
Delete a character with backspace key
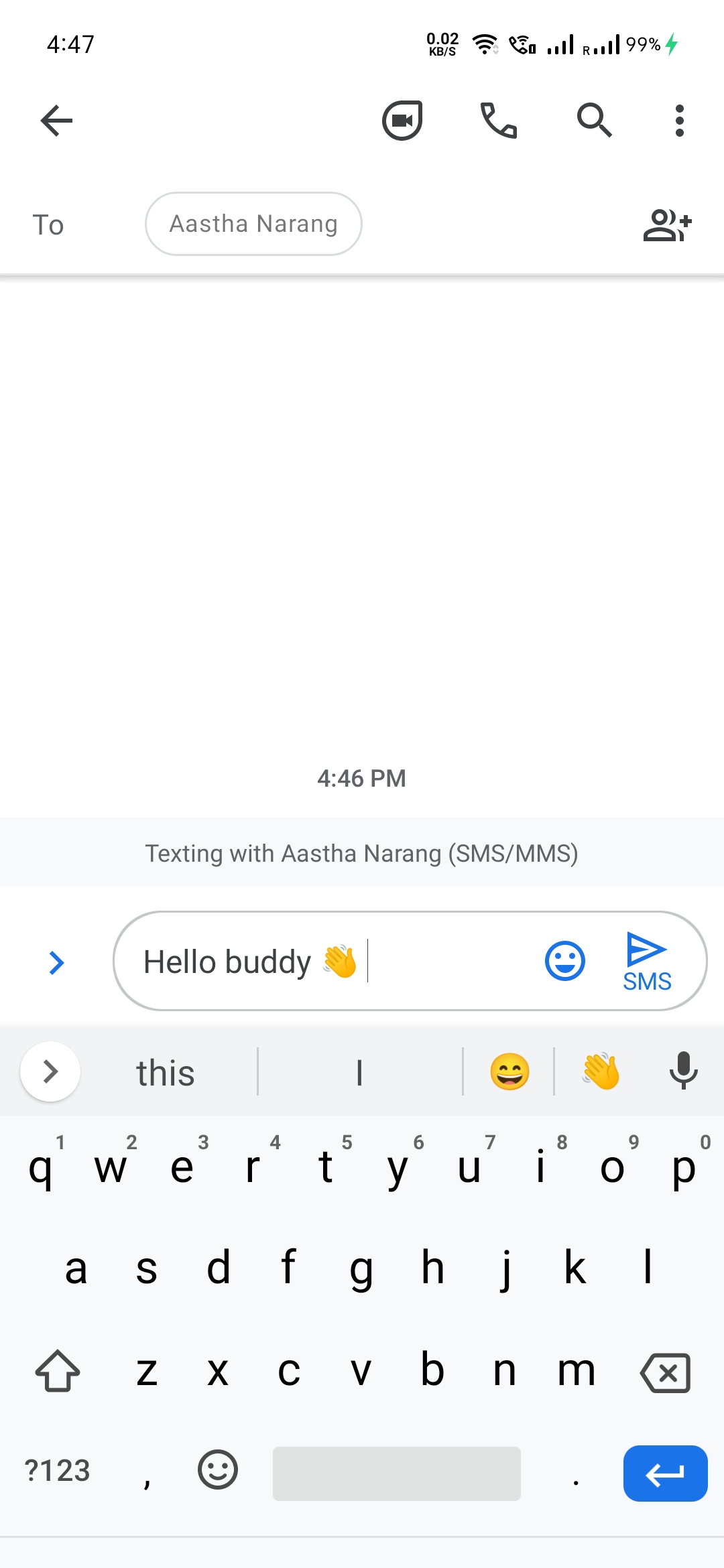click(666, 1372)
